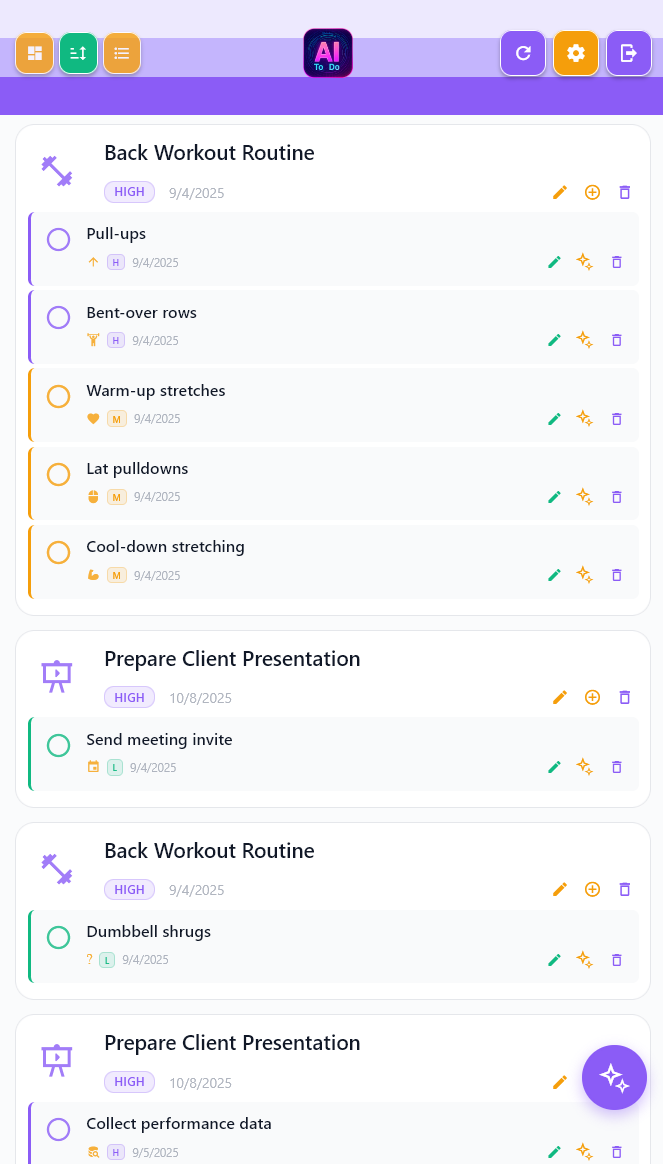Mark Send meeting invite as done
Screen dimensions: 663x1164
(59, 746)
